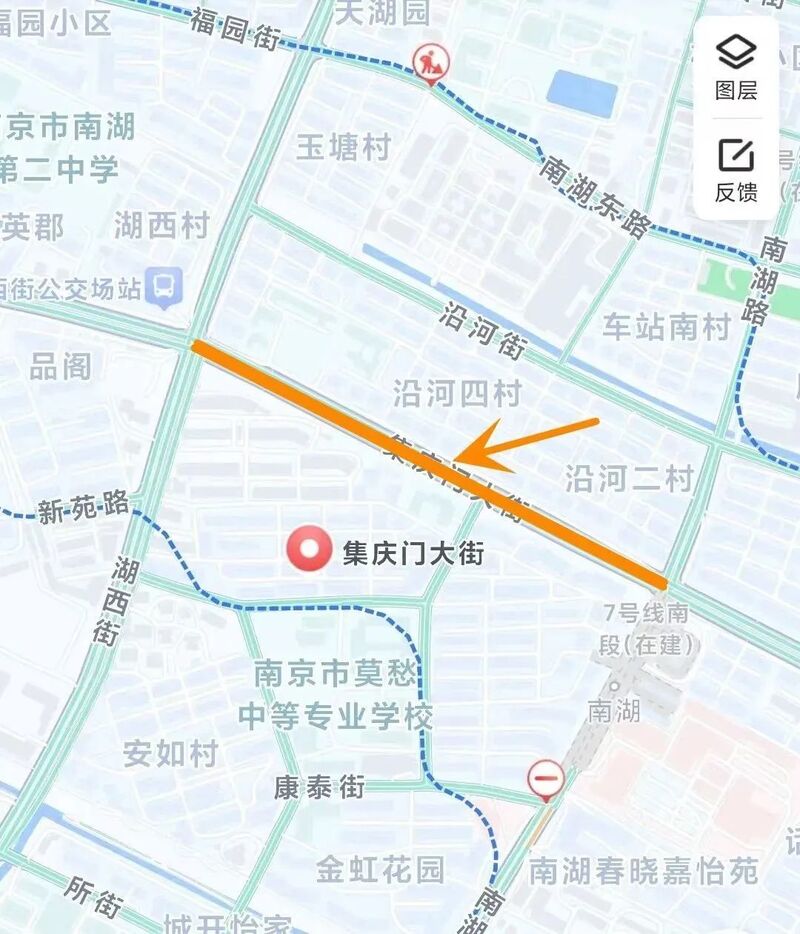Select the bus station icon
800x934 pixels.
point(163,287)
